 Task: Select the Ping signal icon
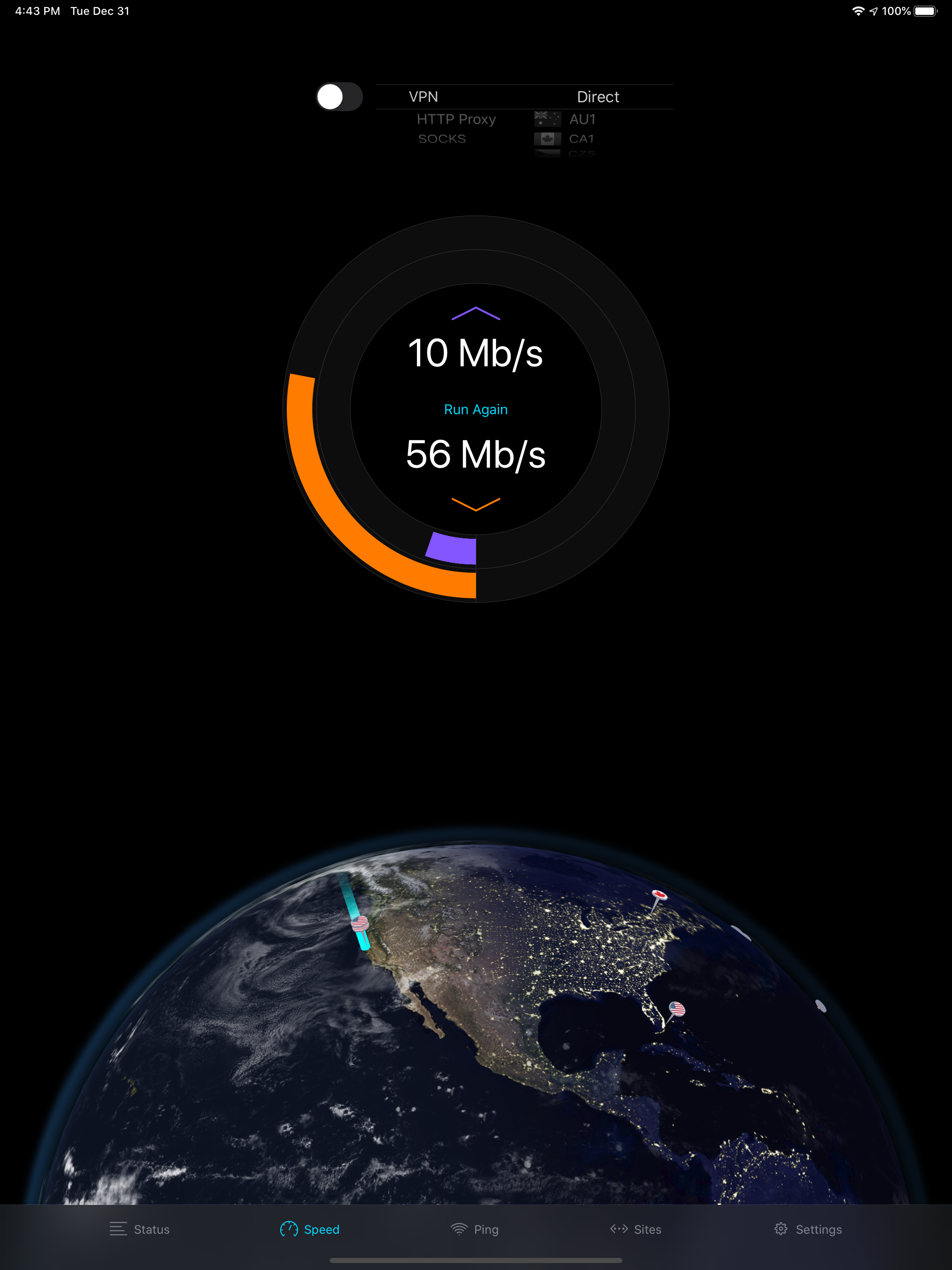[459, 1228]
